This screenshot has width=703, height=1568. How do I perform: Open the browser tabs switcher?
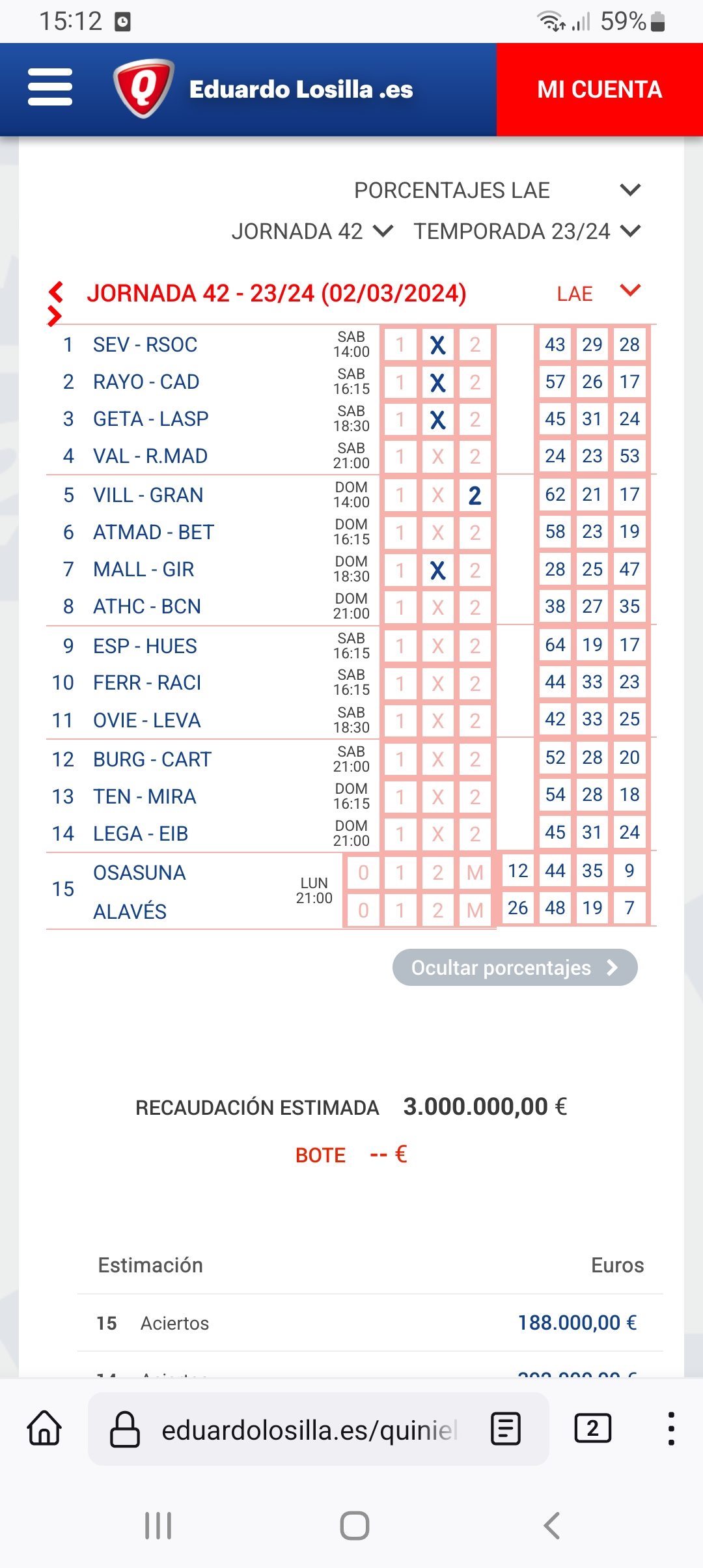click(x=592, y=1429)
